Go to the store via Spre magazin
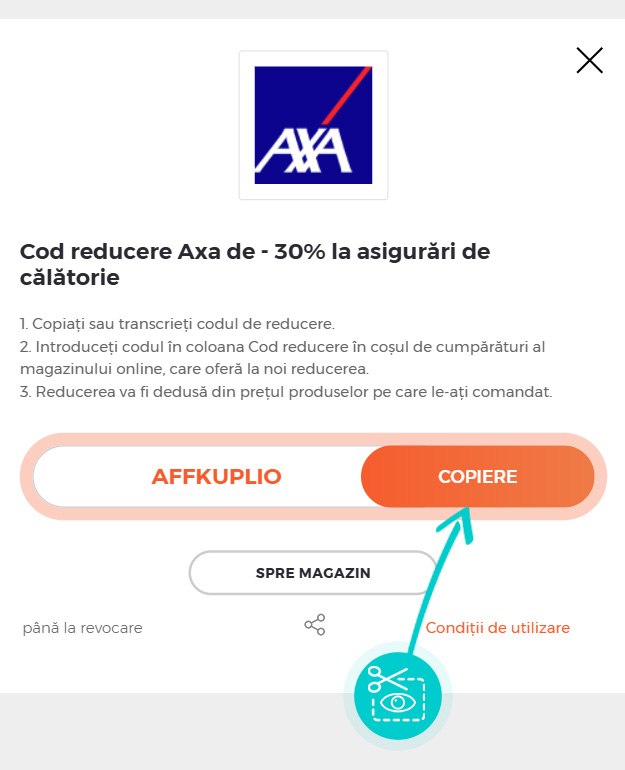 point(313,573)
